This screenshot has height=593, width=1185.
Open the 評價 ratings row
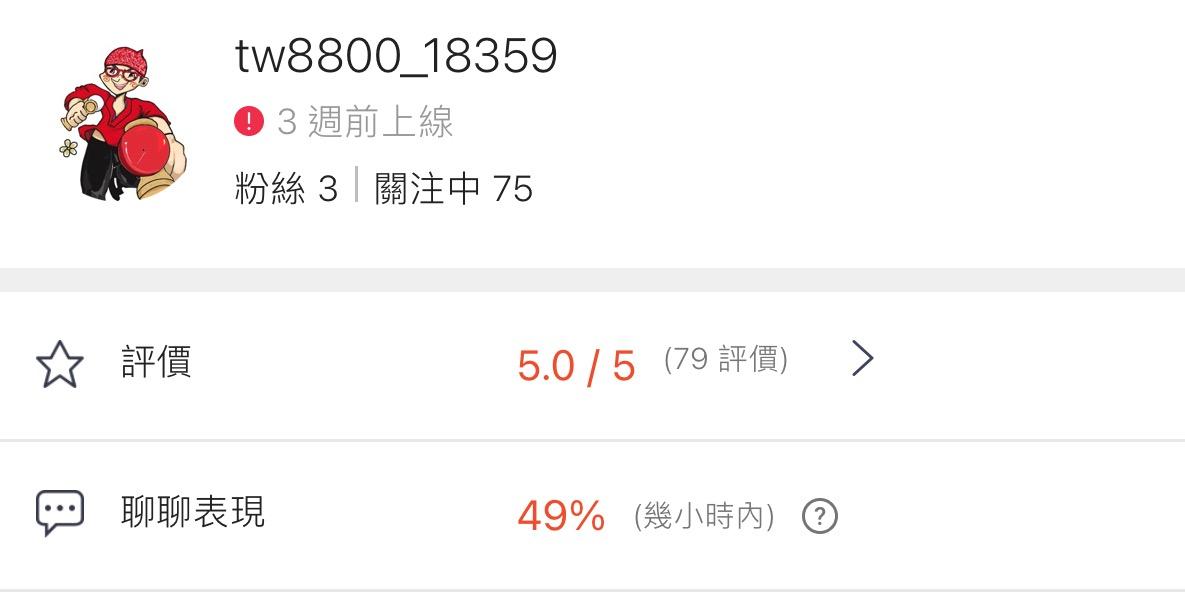click(592, 363)
